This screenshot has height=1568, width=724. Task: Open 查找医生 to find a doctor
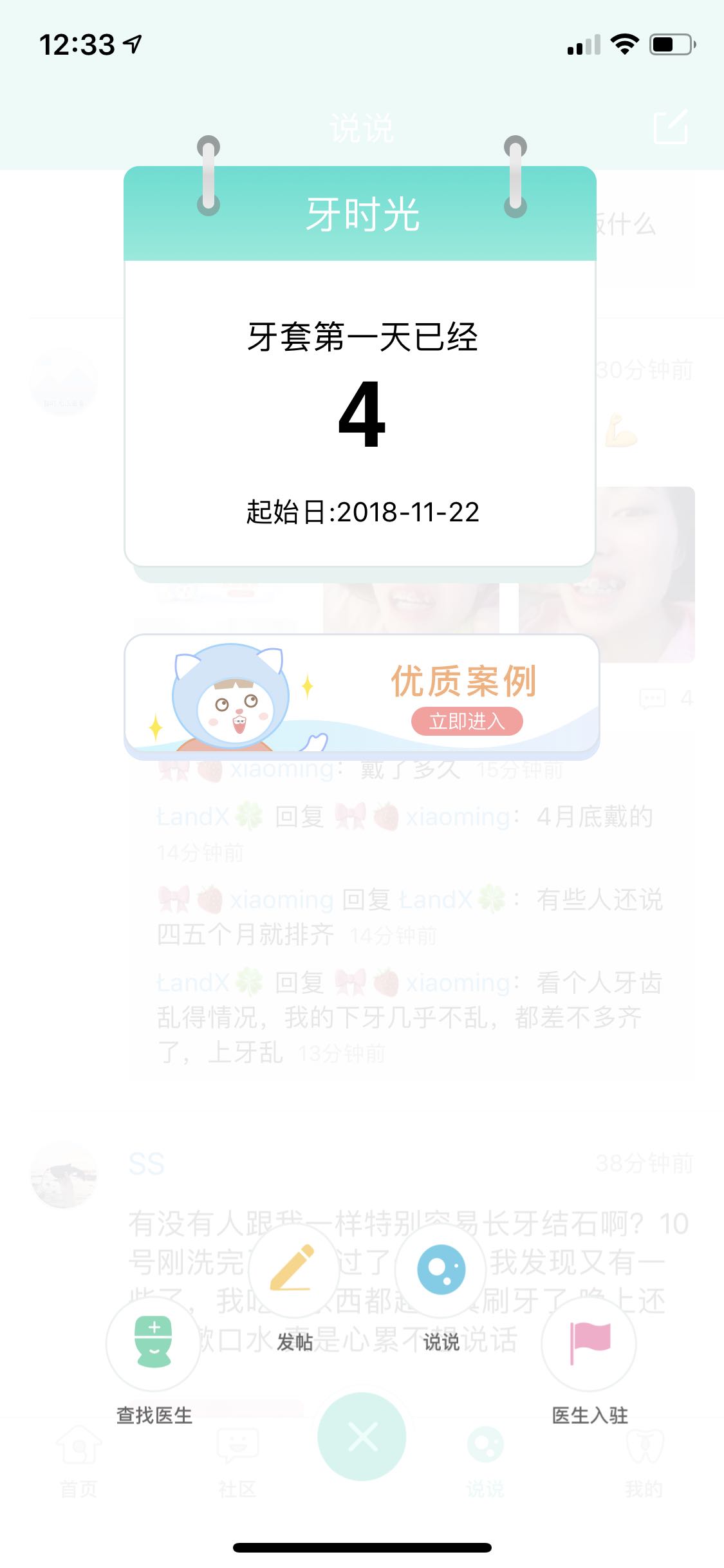click(154, 1345)
